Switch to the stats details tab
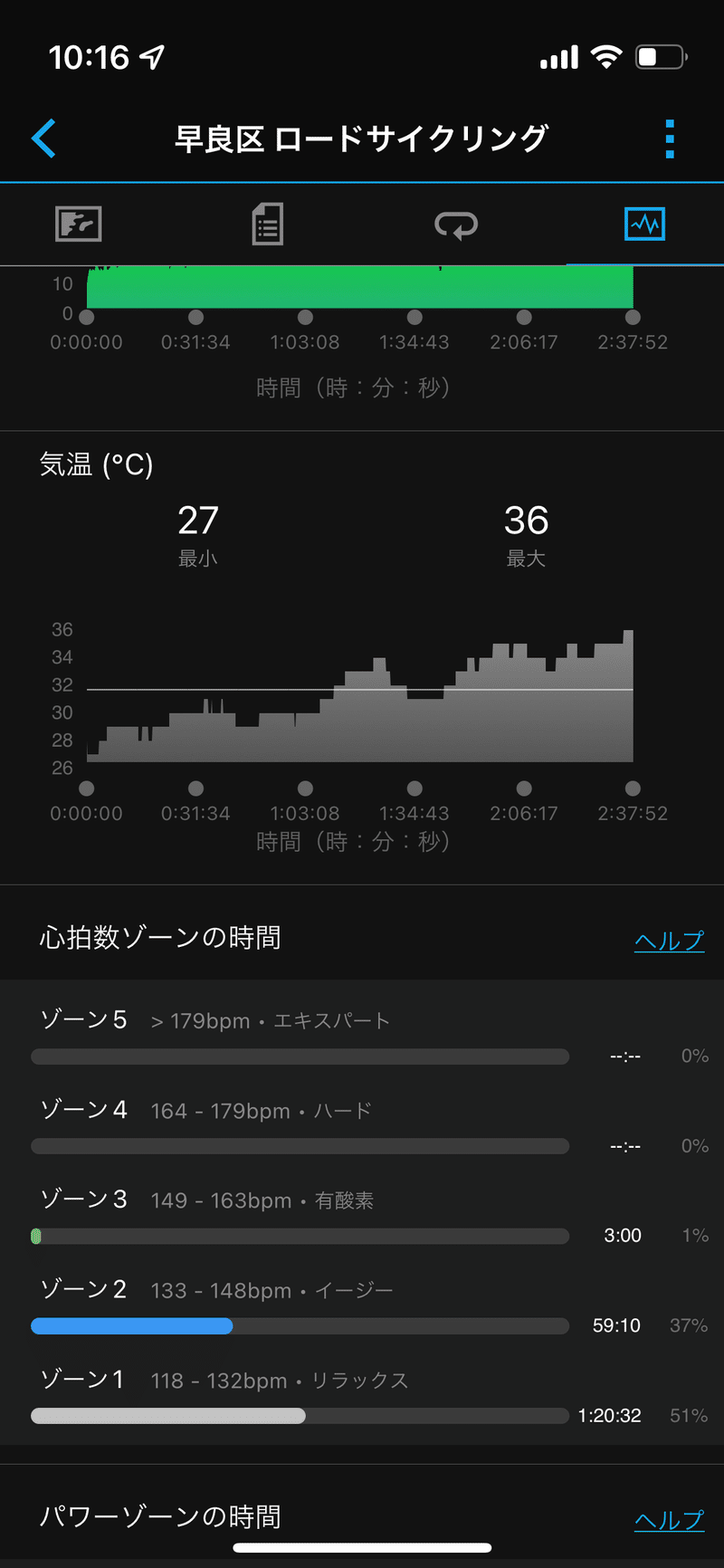 point(267,224)
